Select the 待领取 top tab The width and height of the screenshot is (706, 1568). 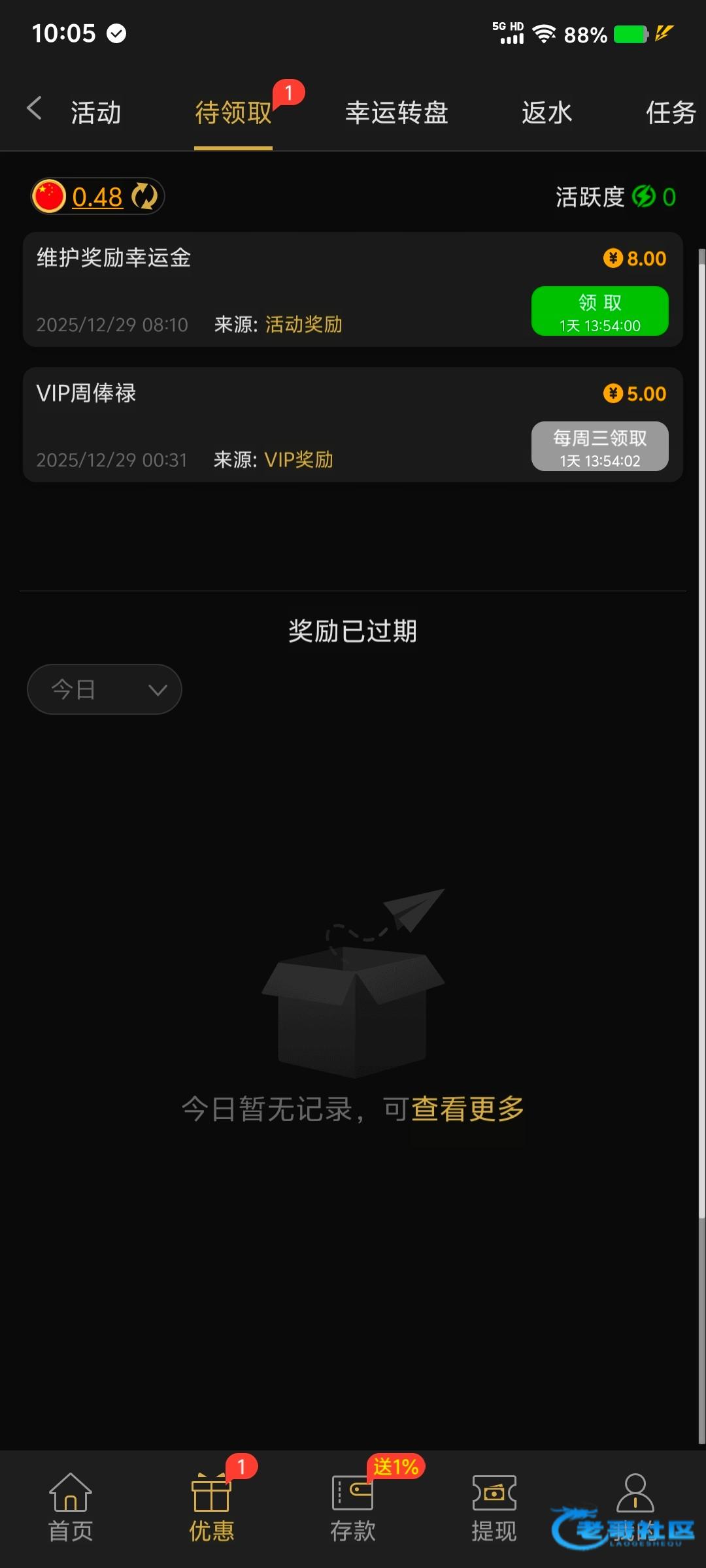(x=233, y=112)
